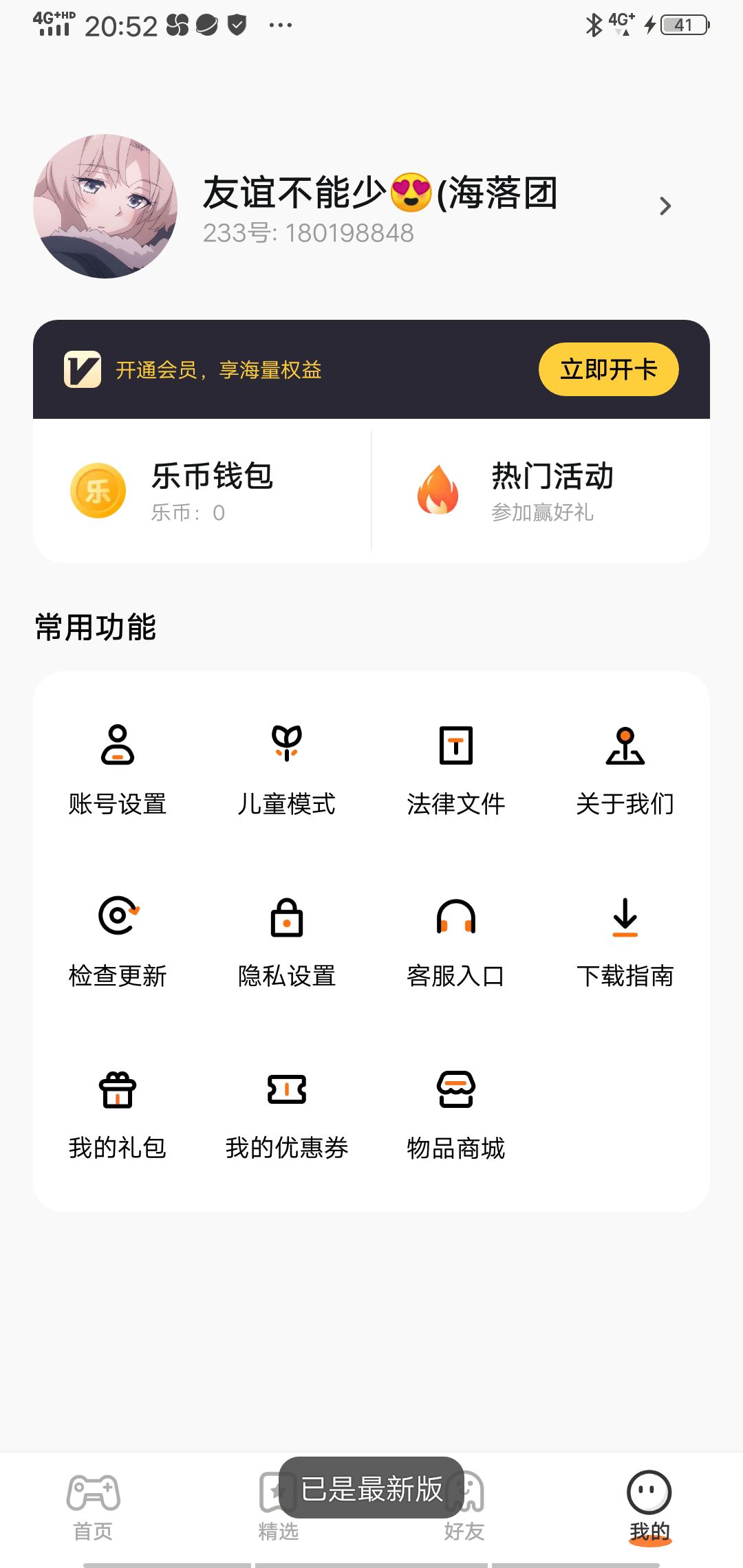View 我的礼包 gift packs
The height and width of the screenshot is (1568, 743).
tap(118, 1113)
